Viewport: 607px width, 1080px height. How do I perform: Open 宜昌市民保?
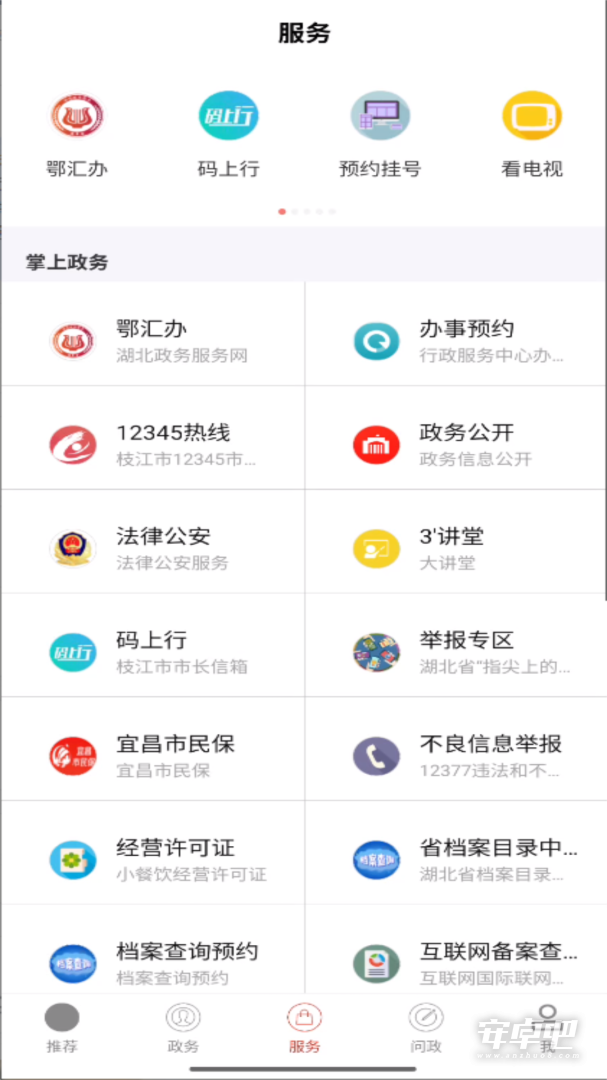tap(153, 749)
